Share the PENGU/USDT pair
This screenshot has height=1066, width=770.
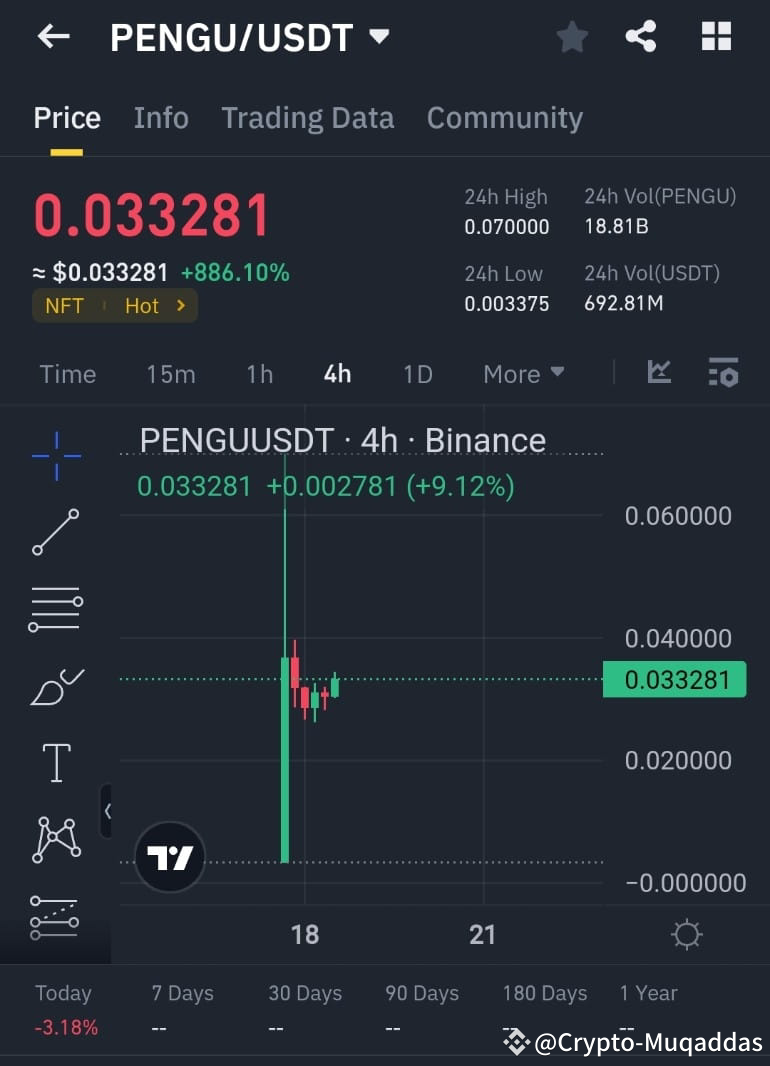tap(641, 36)
